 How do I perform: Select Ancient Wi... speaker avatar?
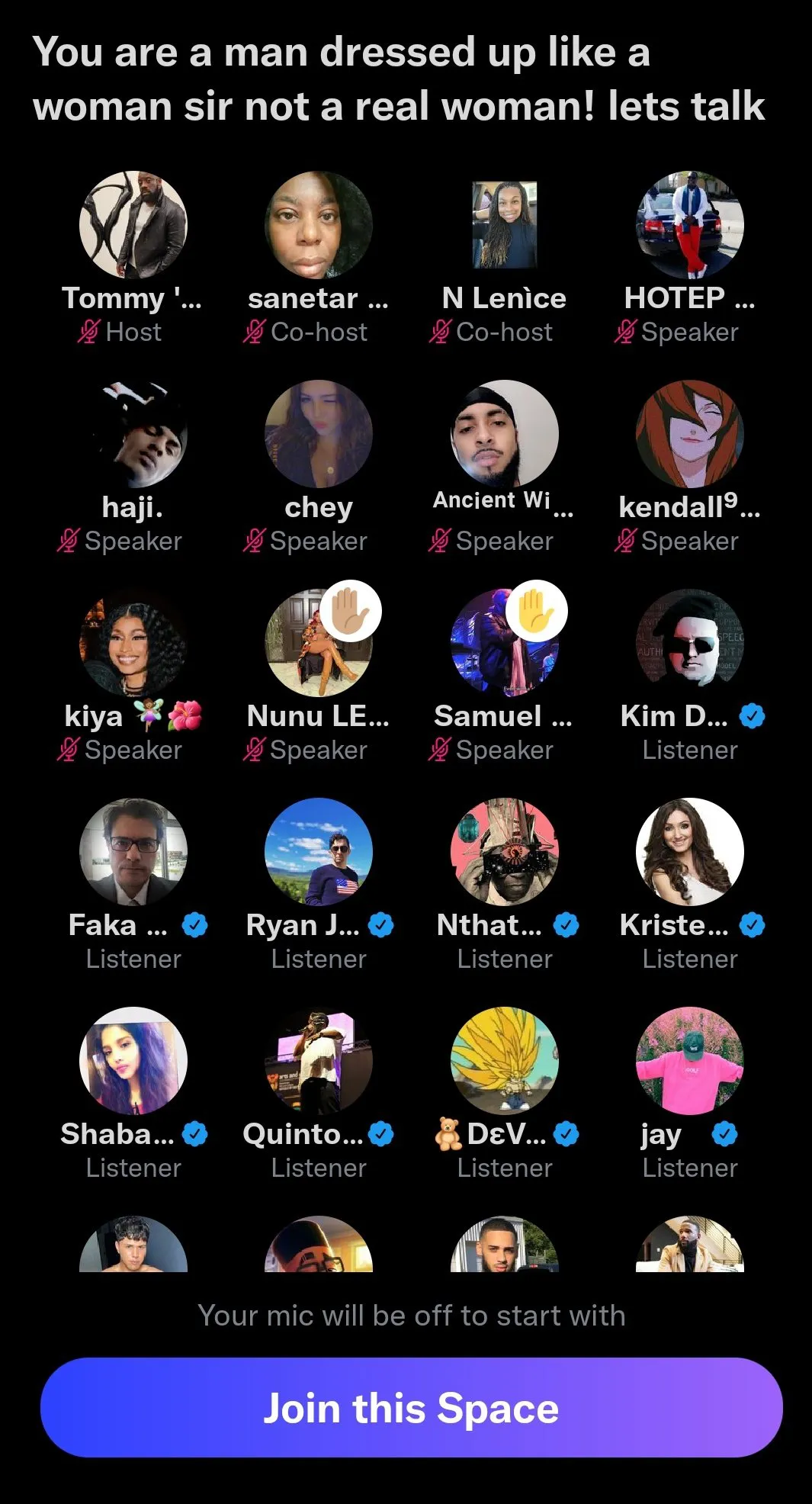[x=505, y=433]
